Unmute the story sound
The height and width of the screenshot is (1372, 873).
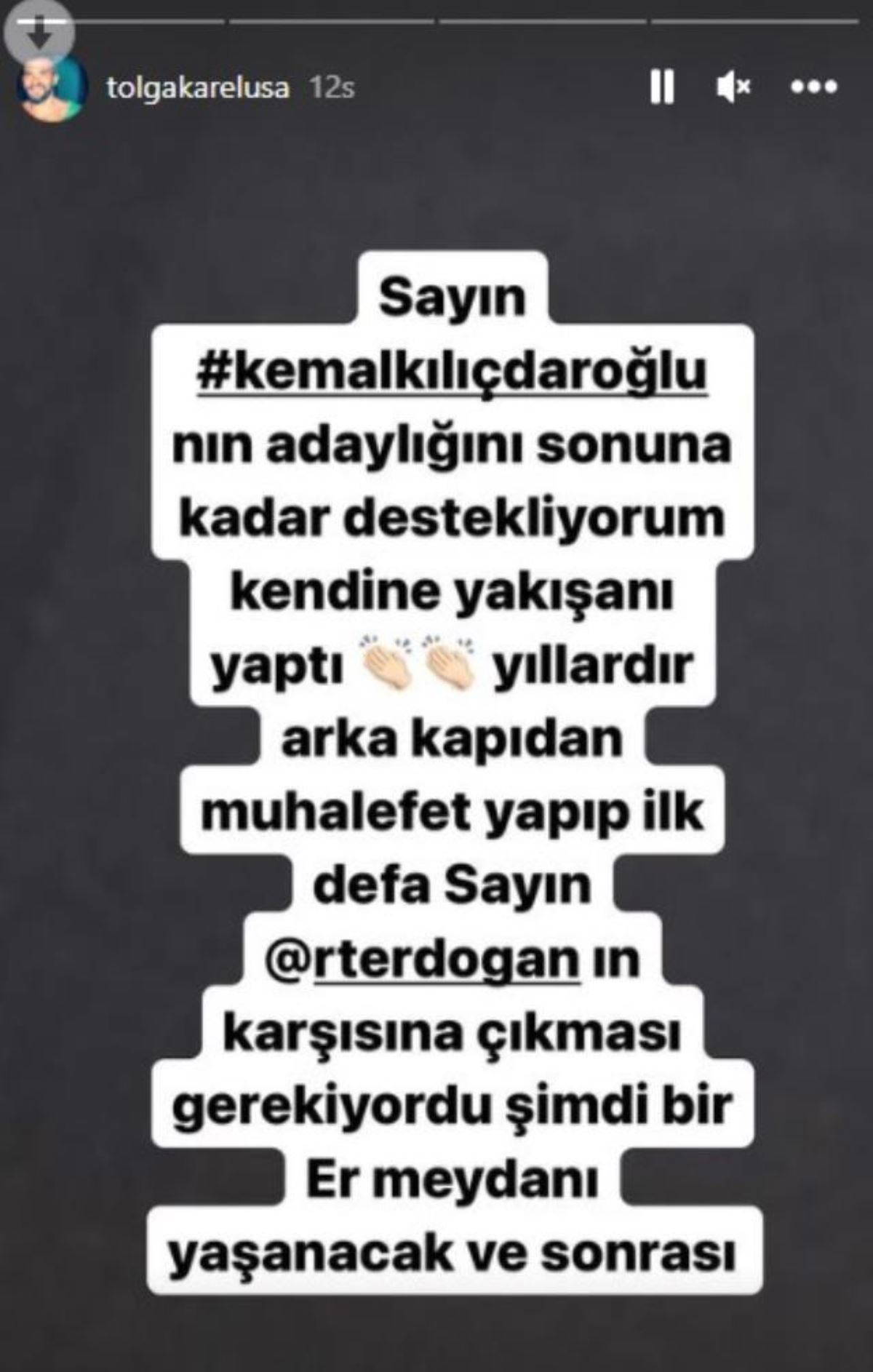[x=733, y=88]
